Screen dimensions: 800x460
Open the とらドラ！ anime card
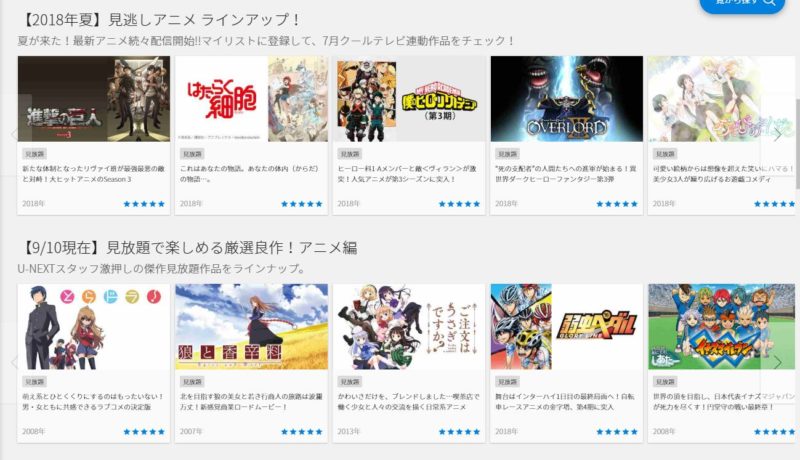pyautogui.click(x=95, y=328)
